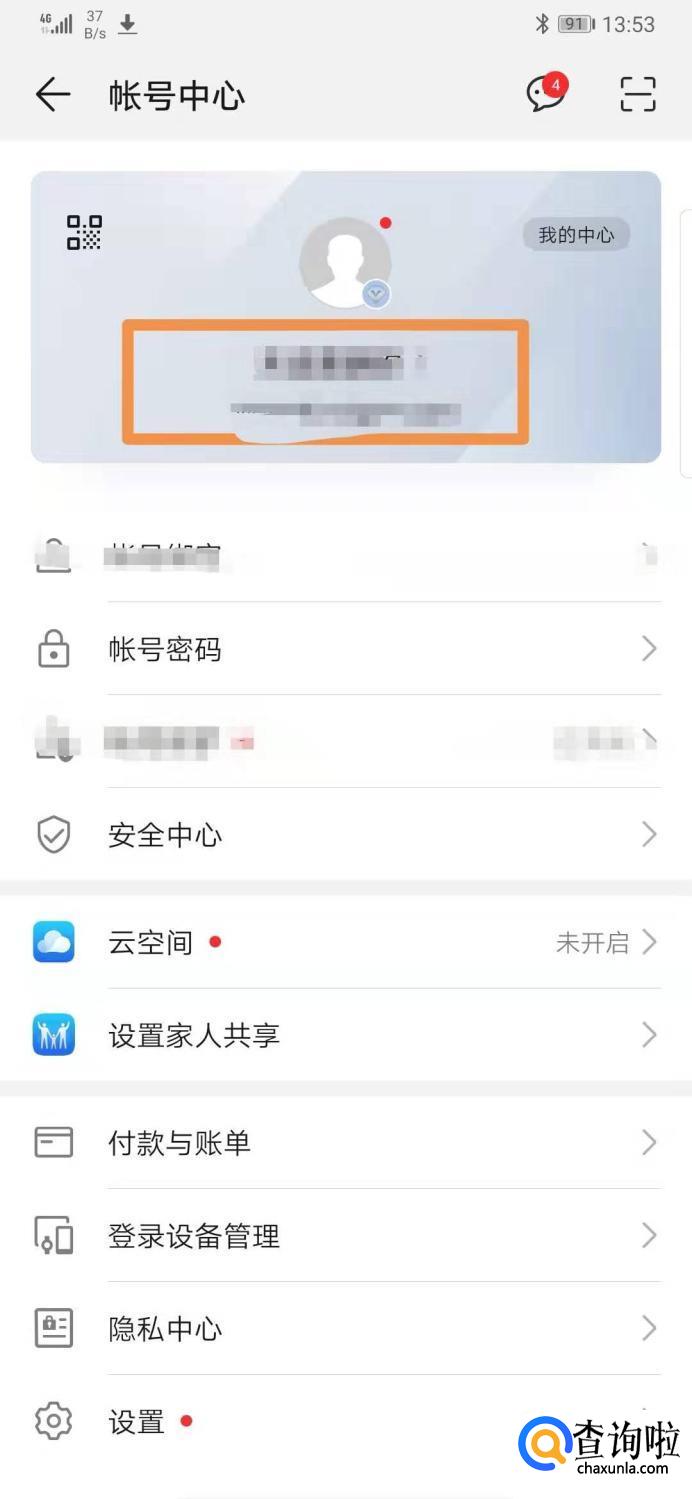Tap the 我的中心 button
Image resolution: width=692 pixels, height=1499 pixels.
click(577, 235)
